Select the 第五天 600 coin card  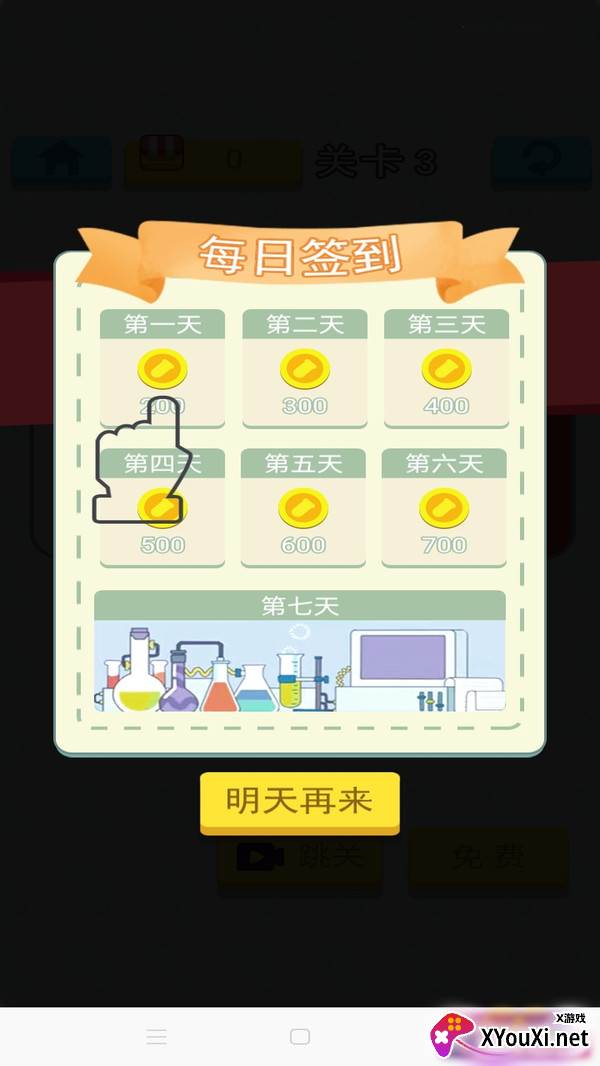[303, 508]
